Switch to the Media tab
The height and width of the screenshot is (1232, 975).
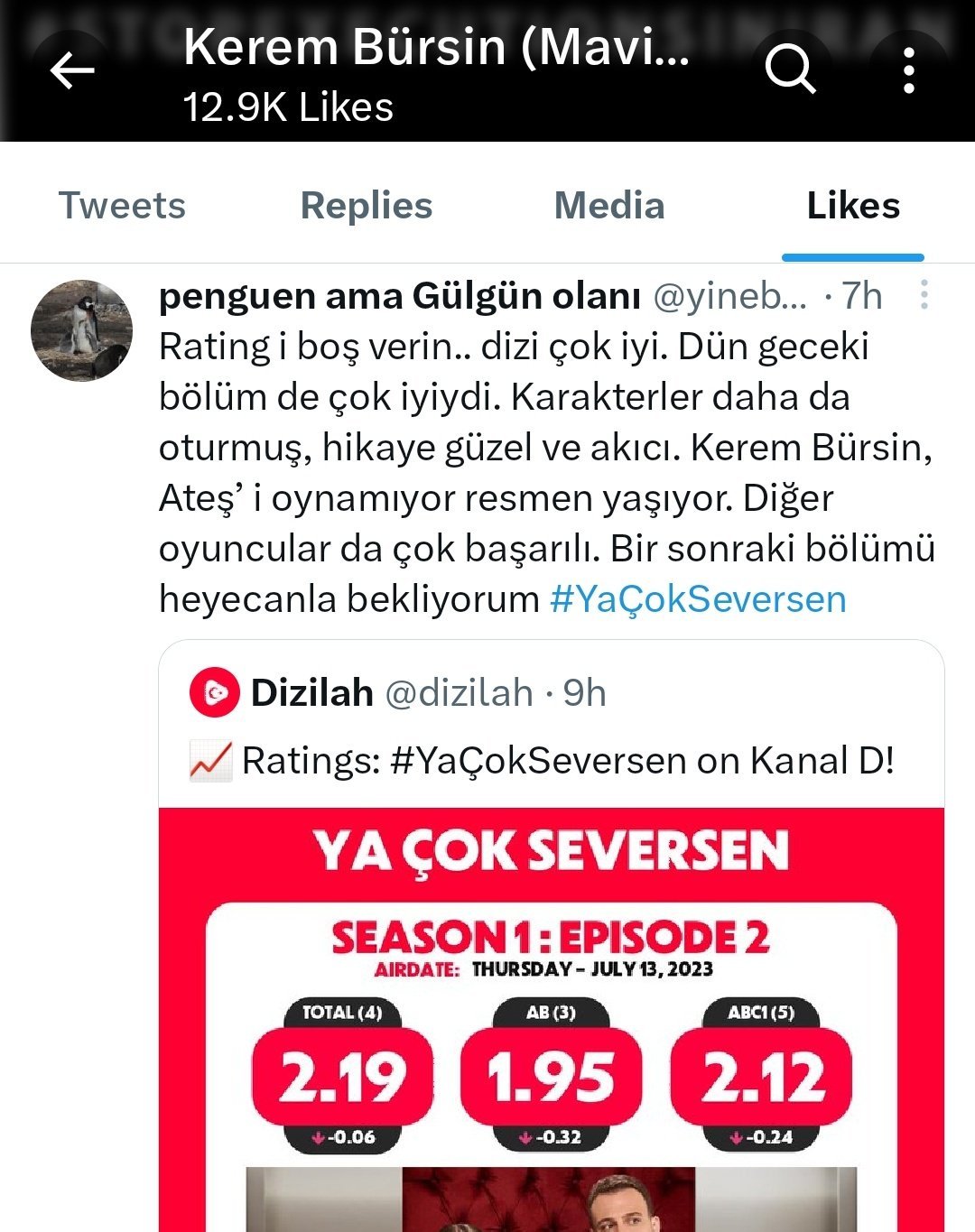pos(609,206)
